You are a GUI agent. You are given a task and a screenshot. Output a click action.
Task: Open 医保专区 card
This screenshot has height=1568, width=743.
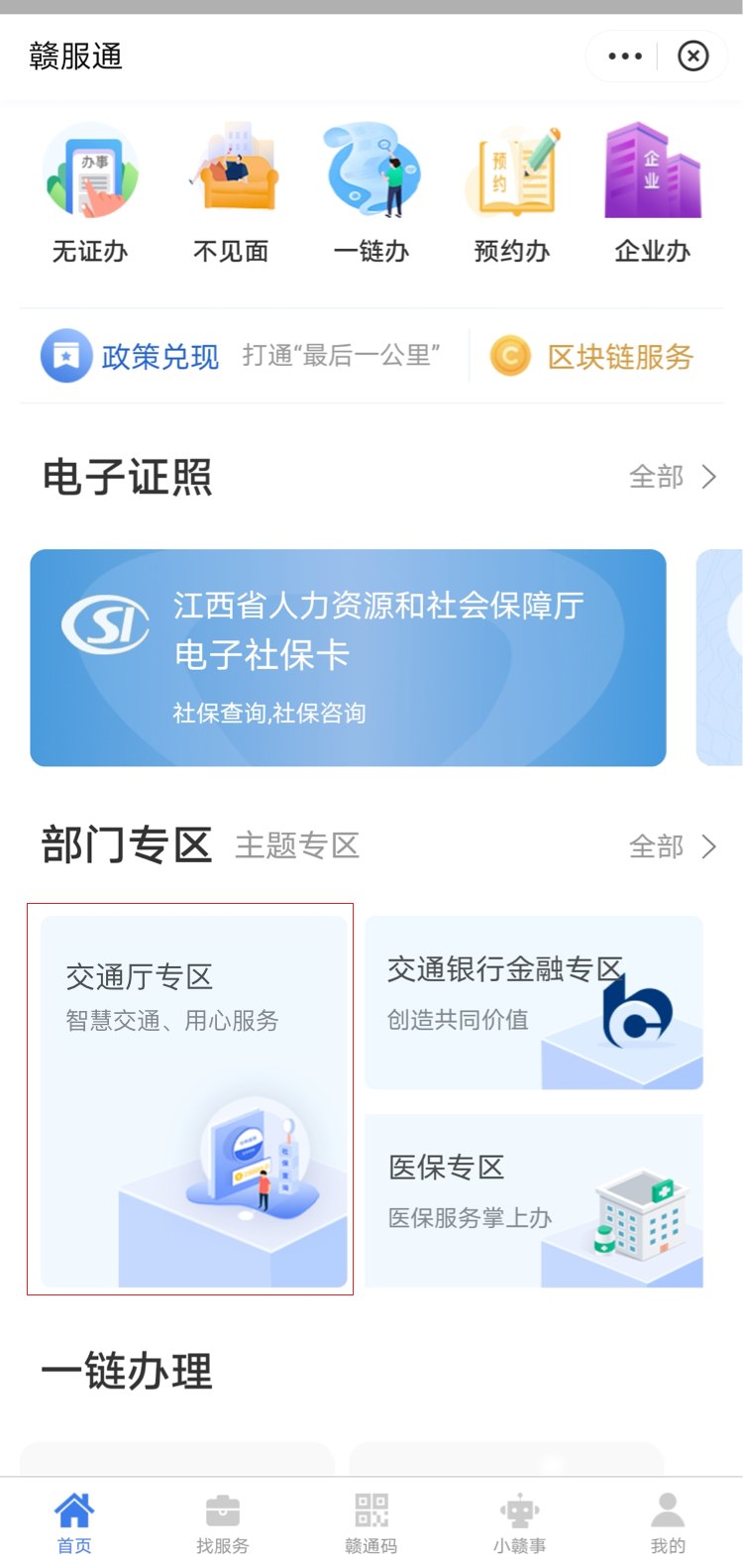click(534, 1200)
